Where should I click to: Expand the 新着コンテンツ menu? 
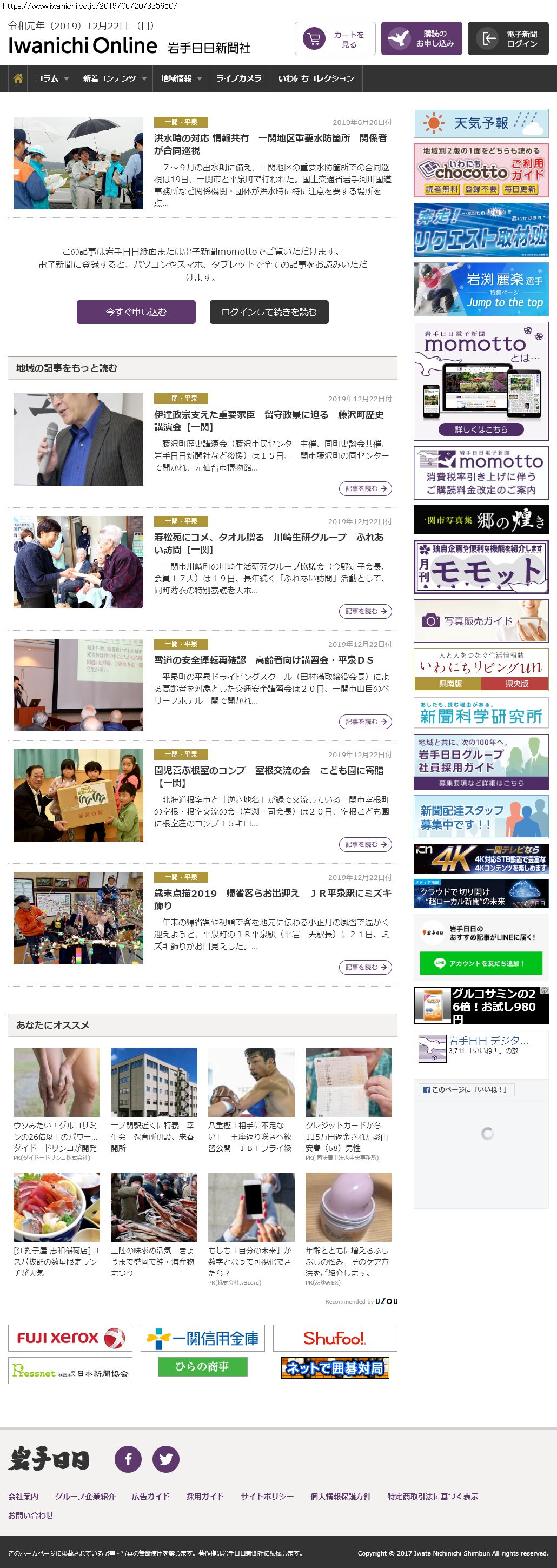[x=115, y=78]
